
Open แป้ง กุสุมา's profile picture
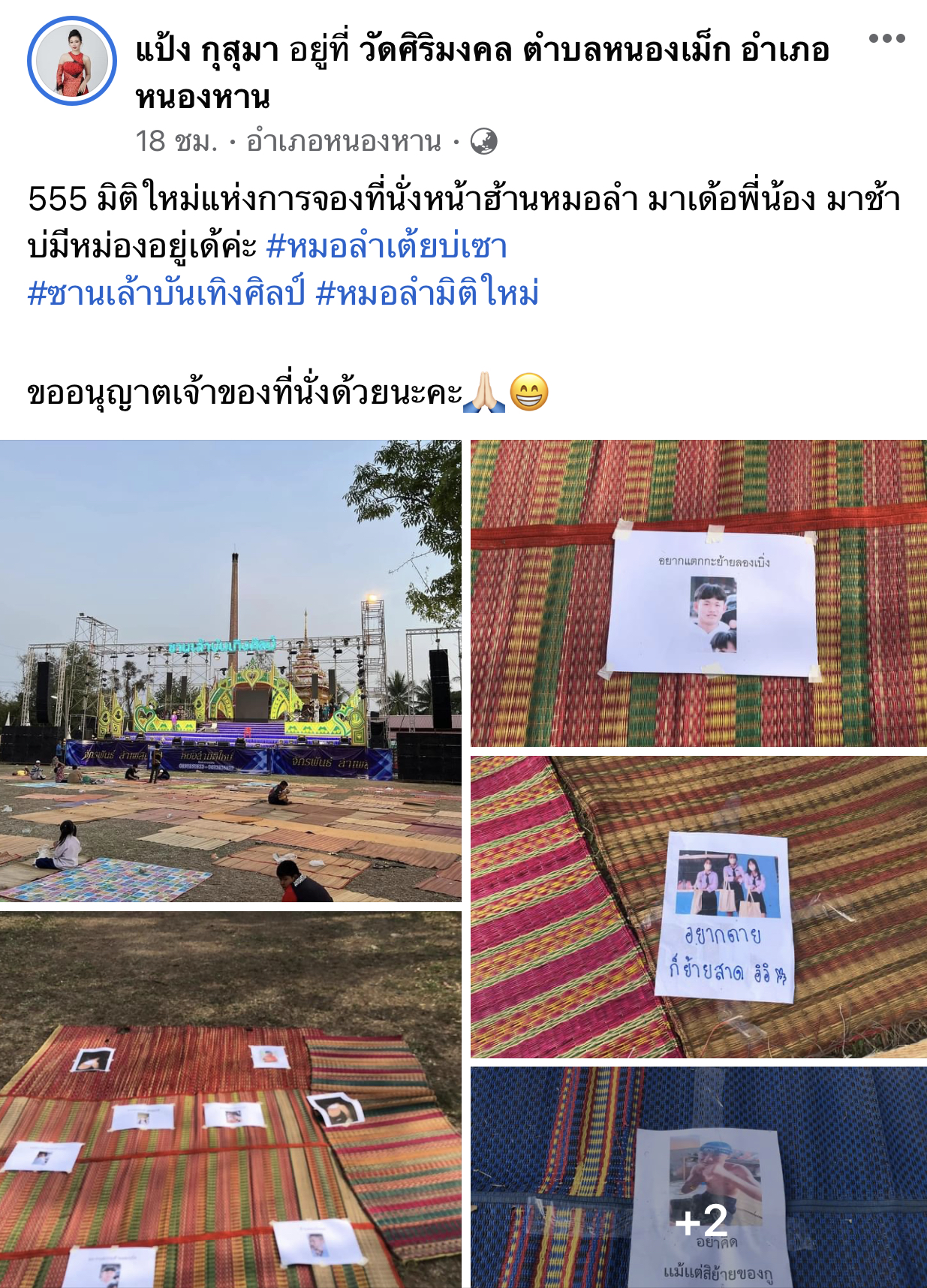pos(72,62)
